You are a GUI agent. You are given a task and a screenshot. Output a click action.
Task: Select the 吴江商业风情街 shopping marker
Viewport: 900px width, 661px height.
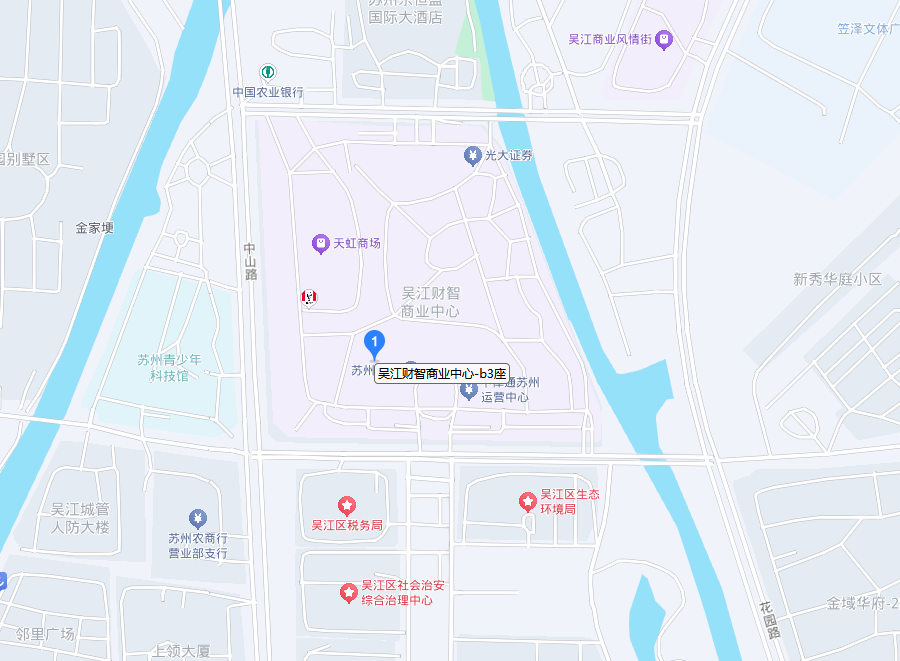665,39
